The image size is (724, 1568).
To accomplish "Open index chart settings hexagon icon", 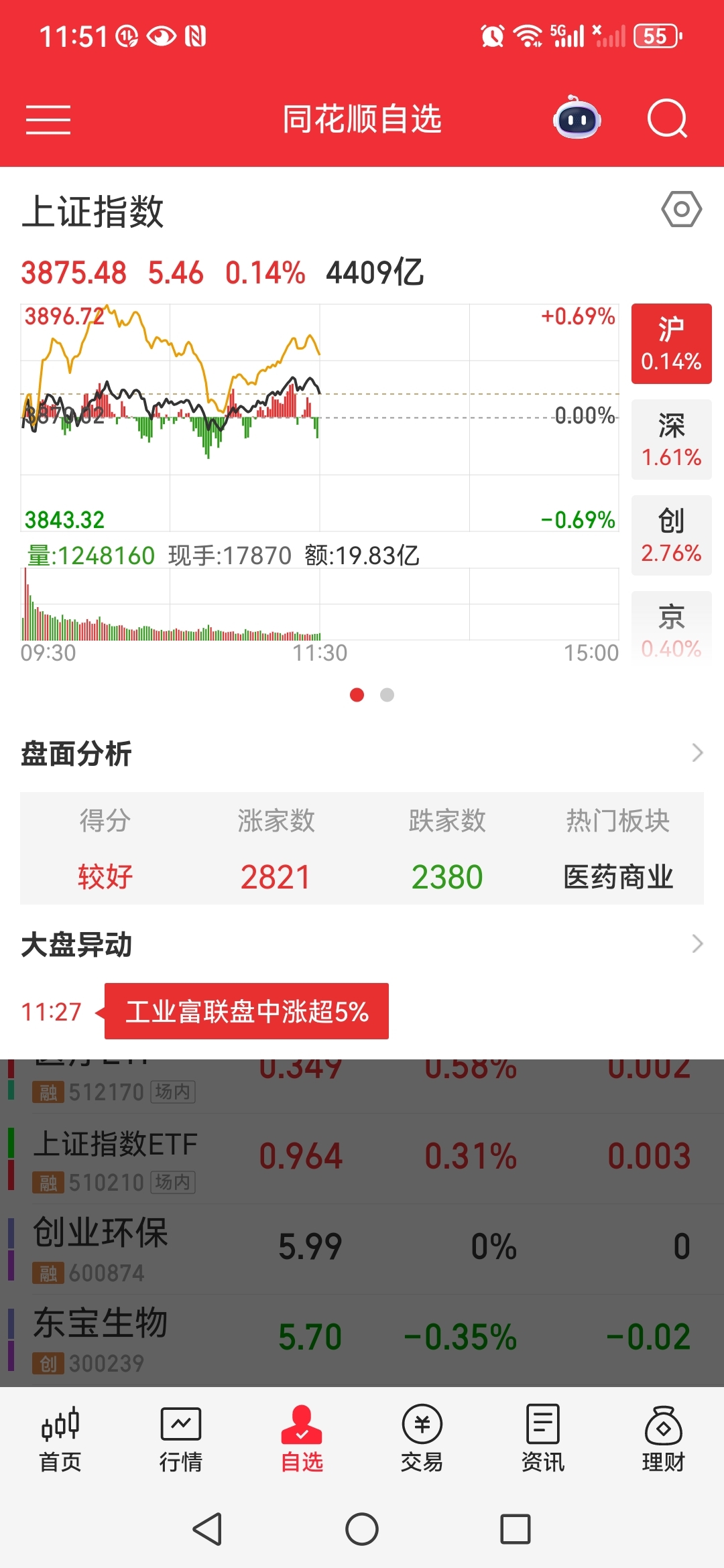I will (x=681, y=210).
